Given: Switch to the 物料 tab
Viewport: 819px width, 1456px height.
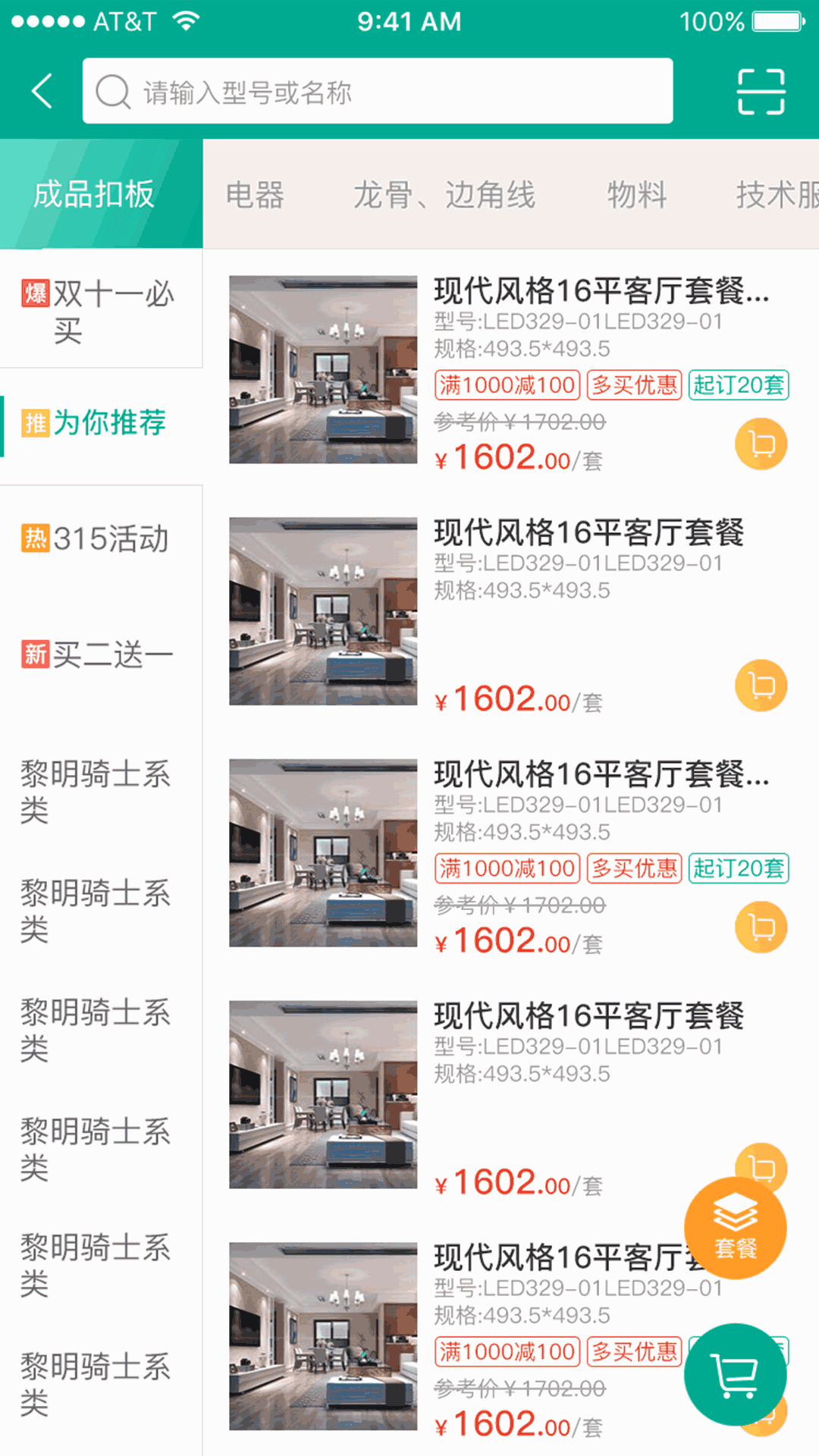Looking at the screenshot, I should point(637,195).
